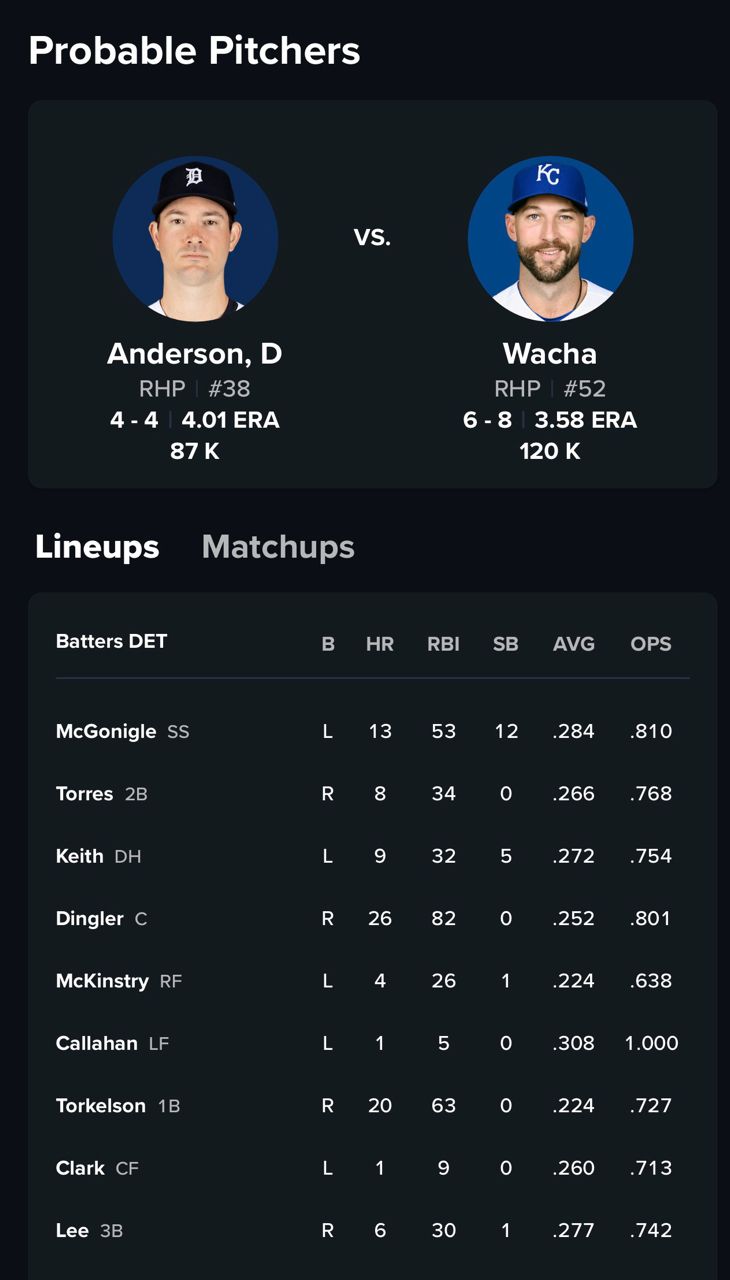Select the Lineups tab

click(x=97, y=547)
